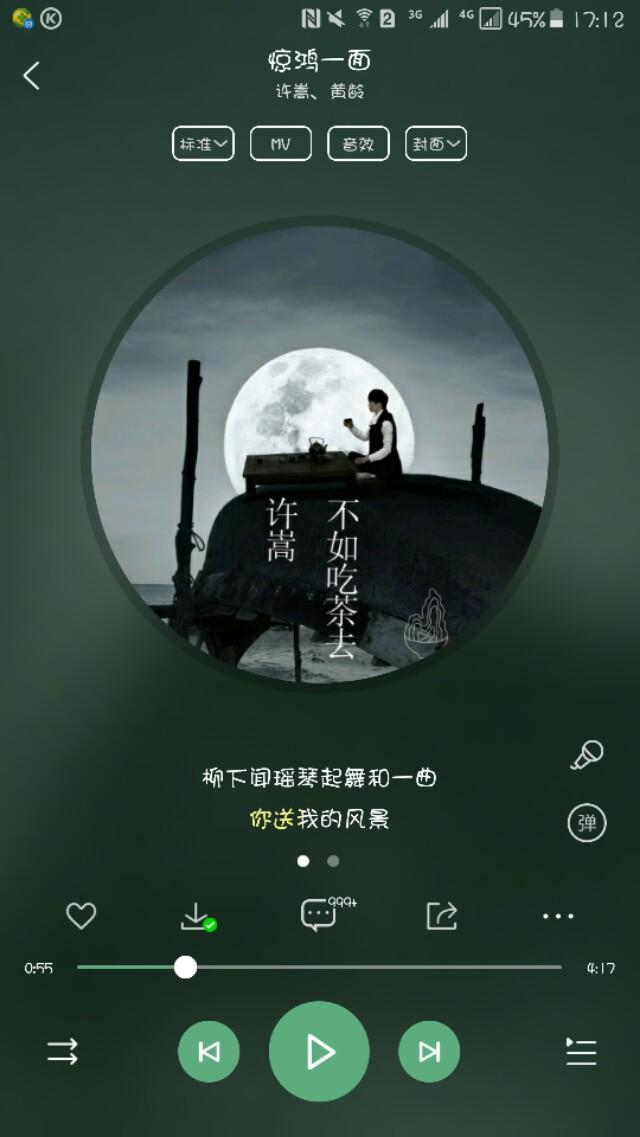Open the play queue list
Viewport: 640px width, 1137px height.
point(581,1051)
